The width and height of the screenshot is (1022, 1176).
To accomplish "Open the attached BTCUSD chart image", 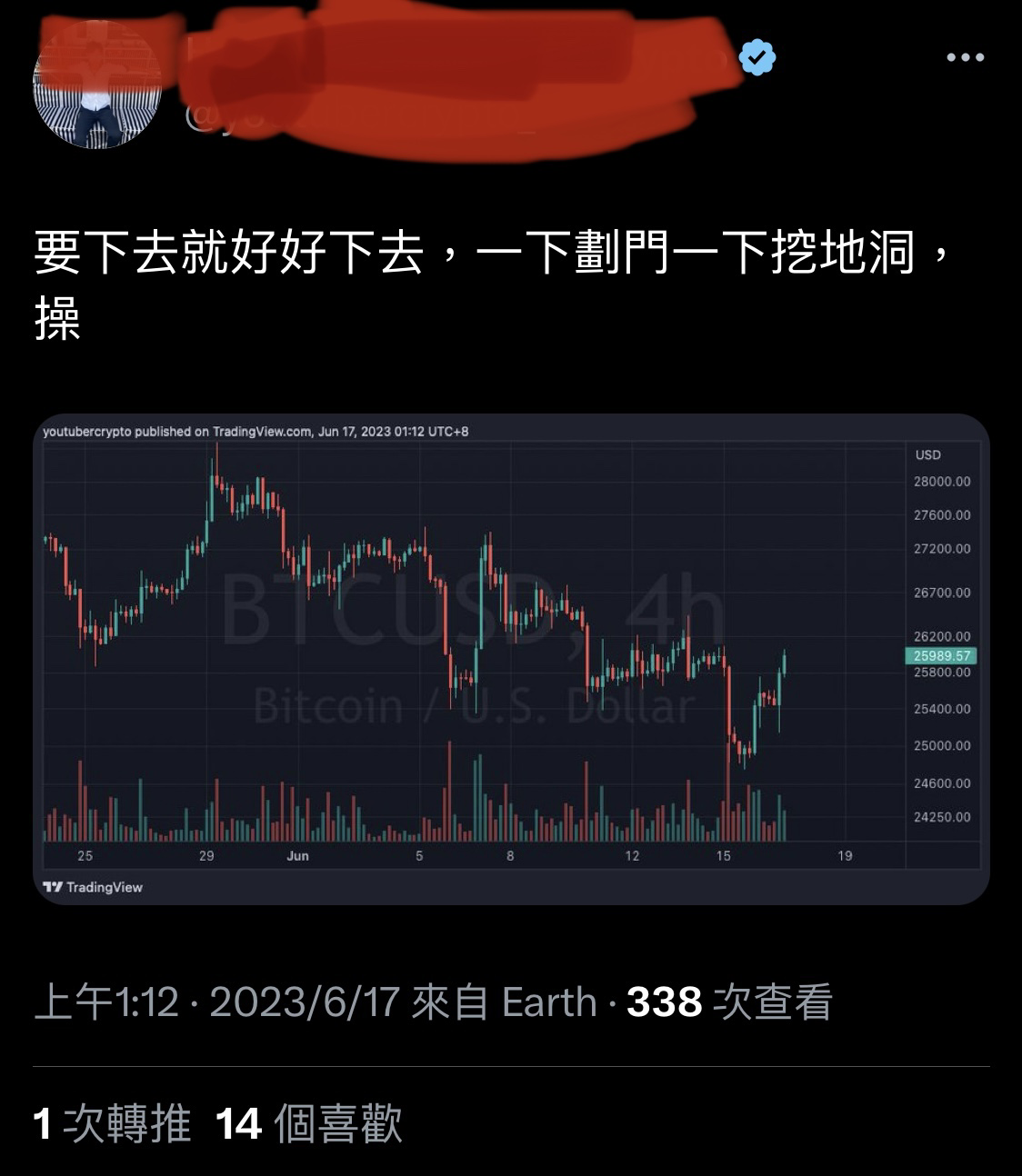I will (511, 658).
